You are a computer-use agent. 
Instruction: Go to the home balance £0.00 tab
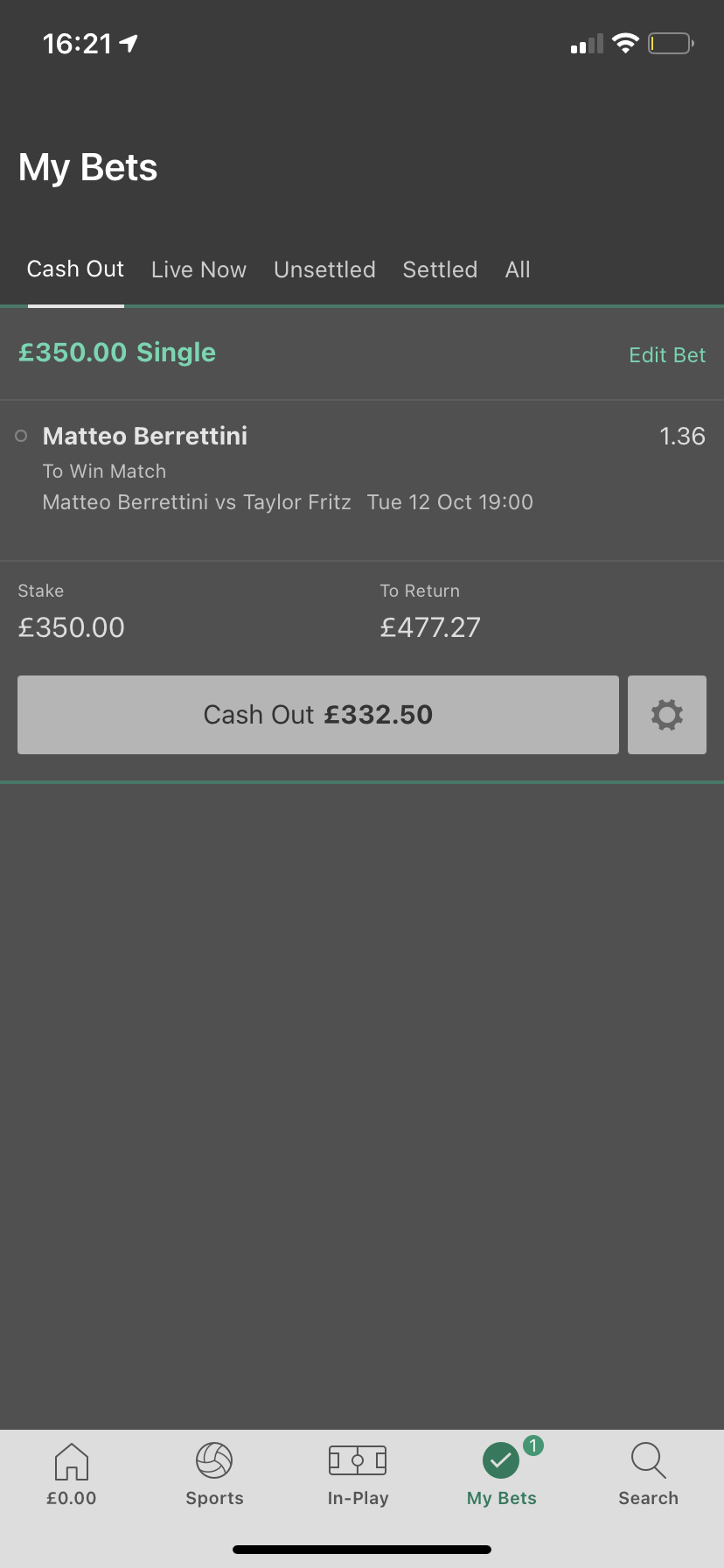72,1473
